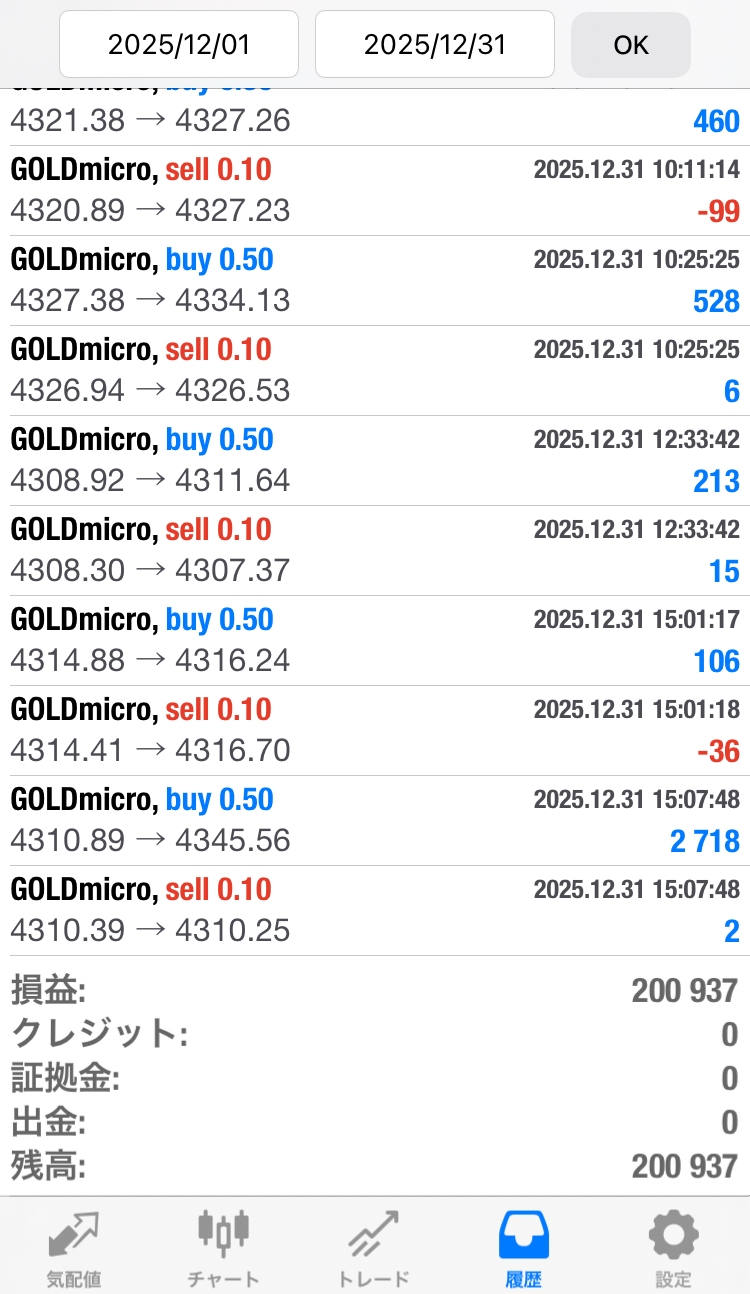Viewport: 750px width, 1294px height.
Task: Select the 履歴 history tab
Action: [x=524, y=1247]
